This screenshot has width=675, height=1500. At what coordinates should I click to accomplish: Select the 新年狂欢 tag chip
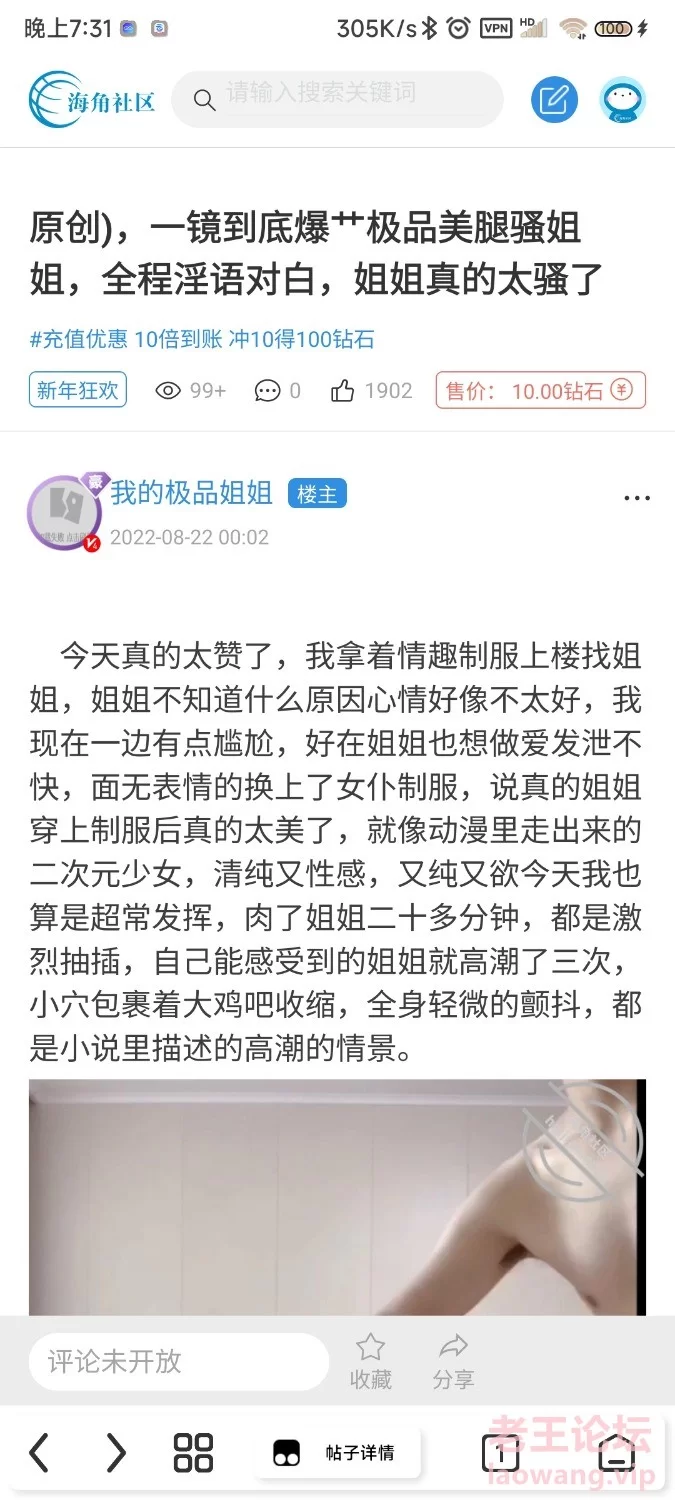click(x=77, y=390)
